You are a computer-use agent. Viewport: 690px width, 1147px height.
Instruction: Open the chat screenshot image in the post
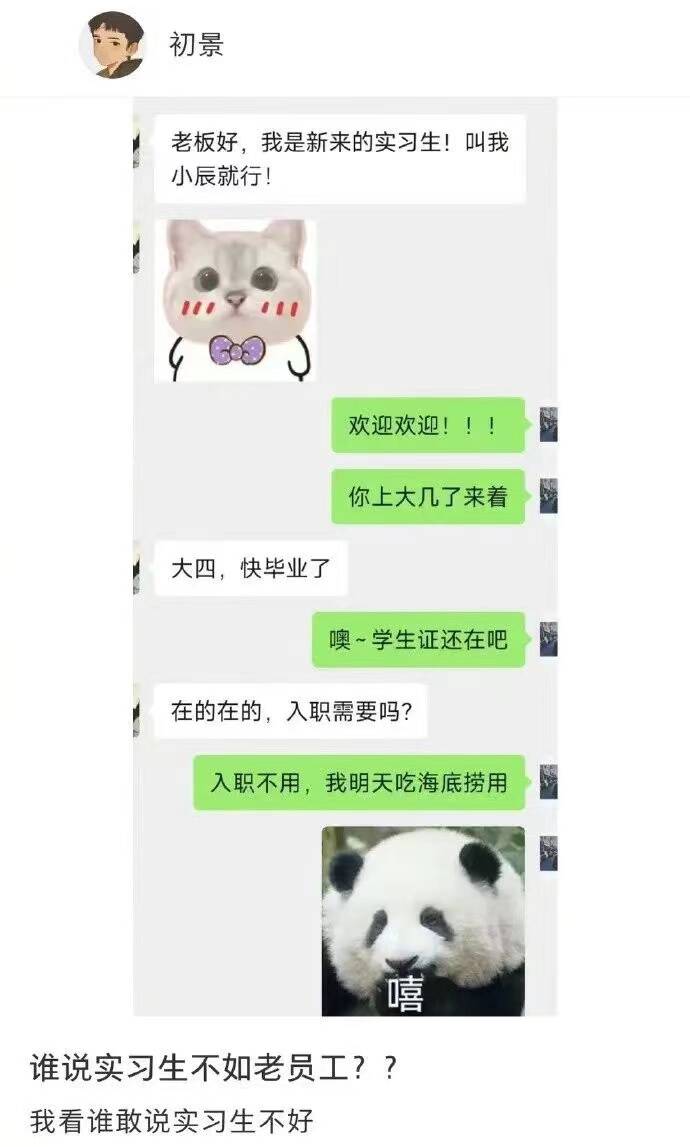click(x=345, y=560)
